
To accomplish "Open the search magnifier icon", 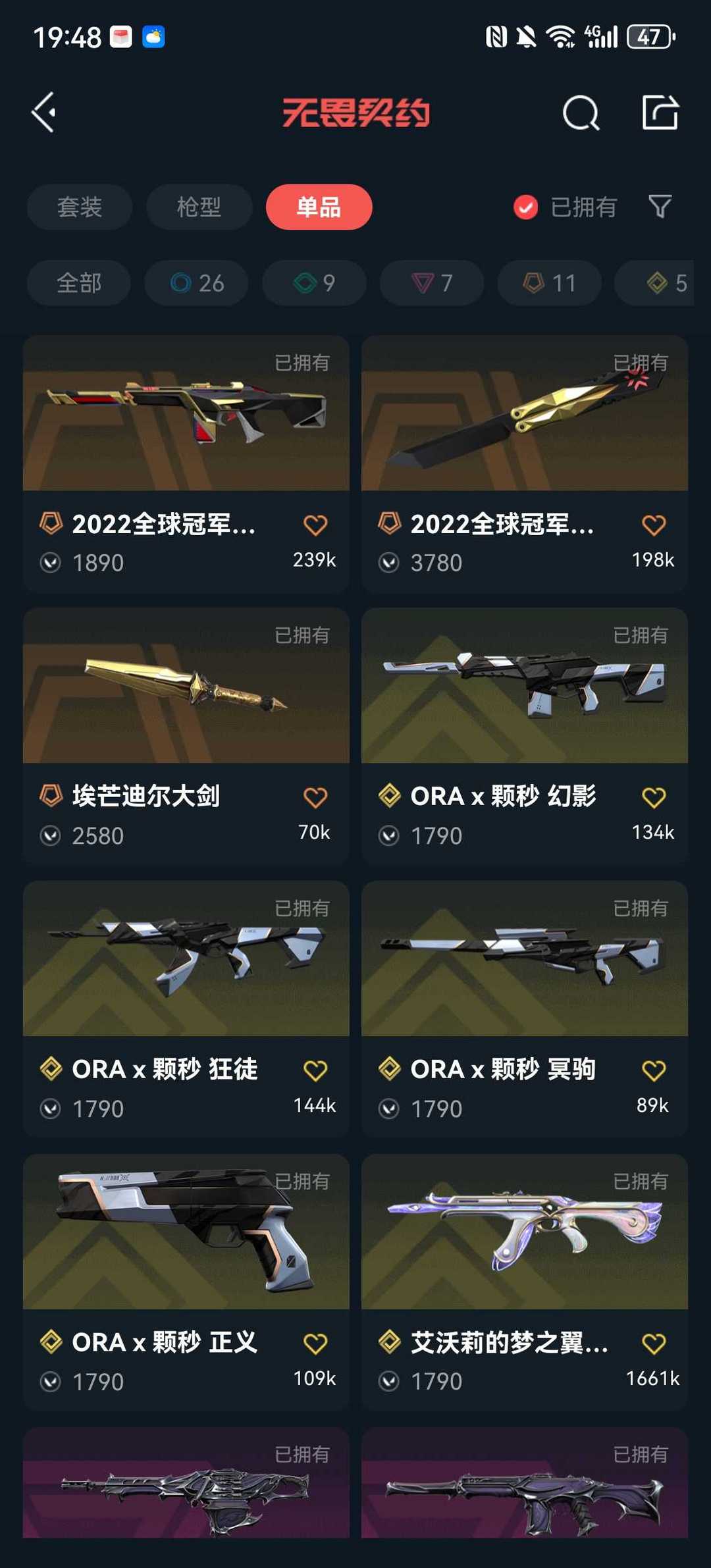I will [581, 113].
